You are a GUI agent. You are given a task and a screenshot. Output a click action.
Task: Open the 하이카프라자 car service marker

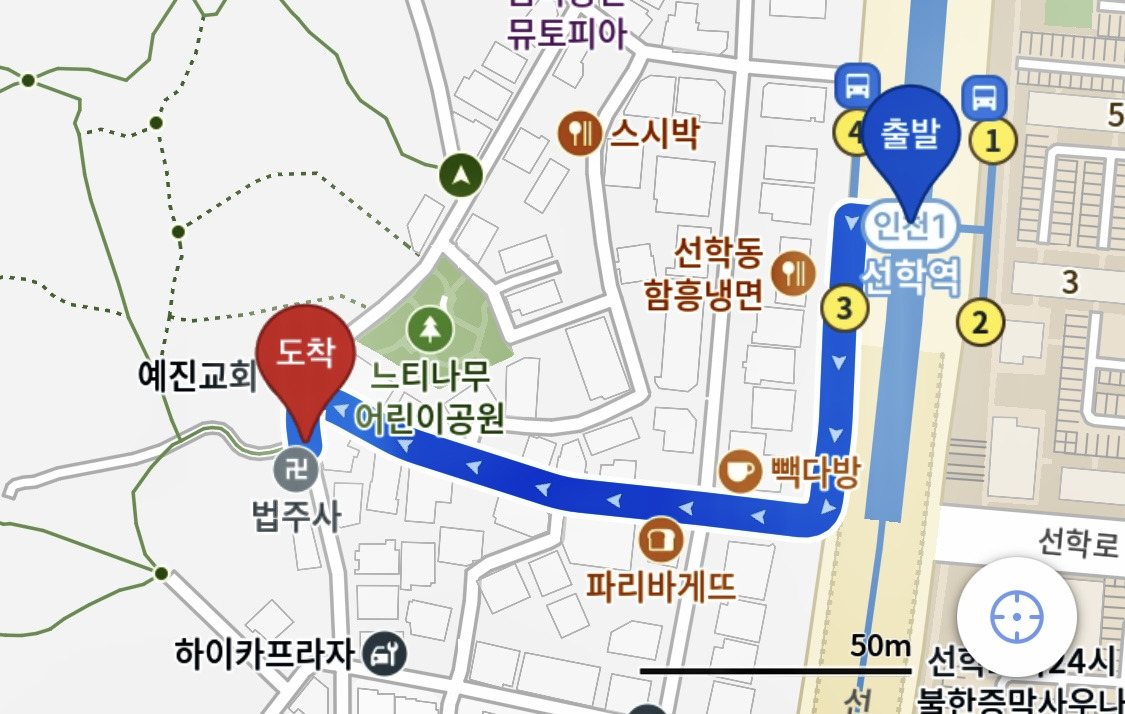[x=383, y=654]
